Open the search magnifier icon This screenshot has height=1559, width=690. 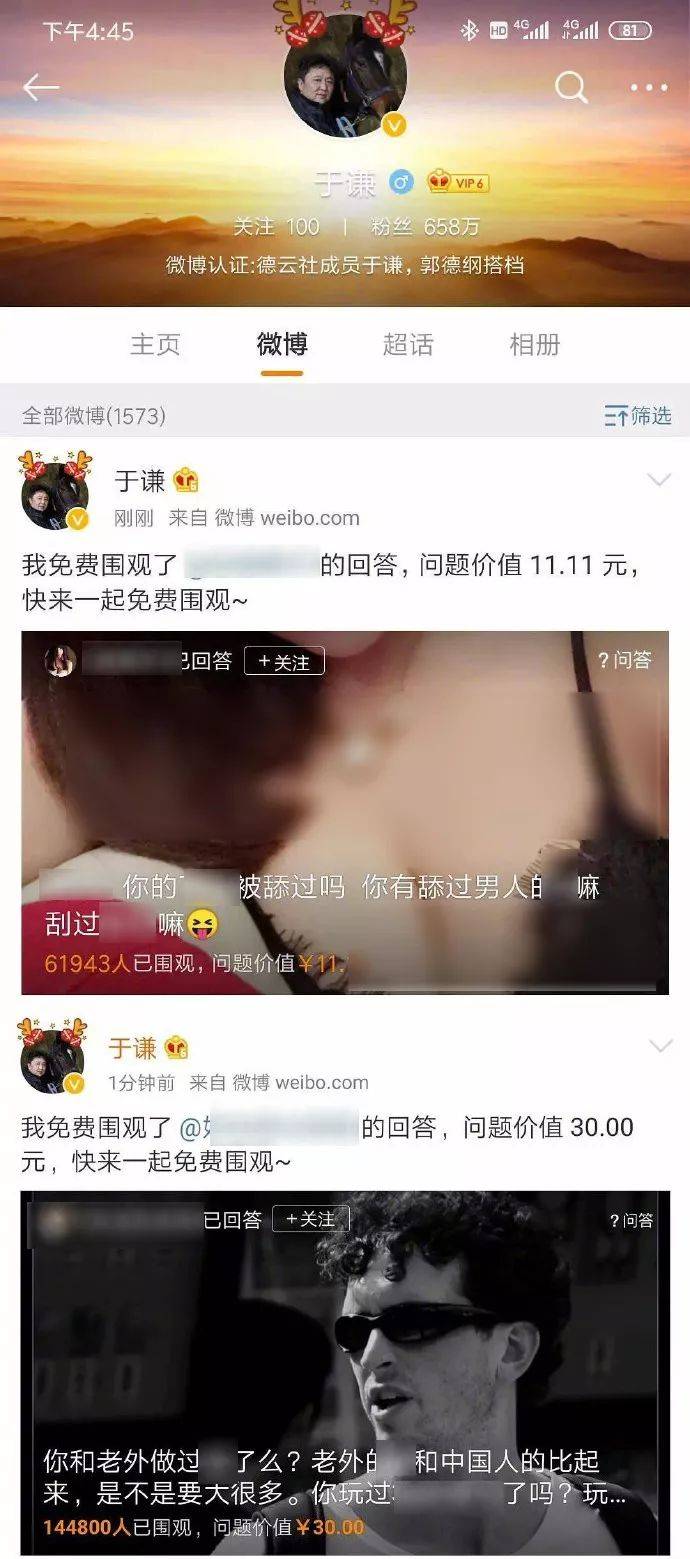(x=571, y=88)
